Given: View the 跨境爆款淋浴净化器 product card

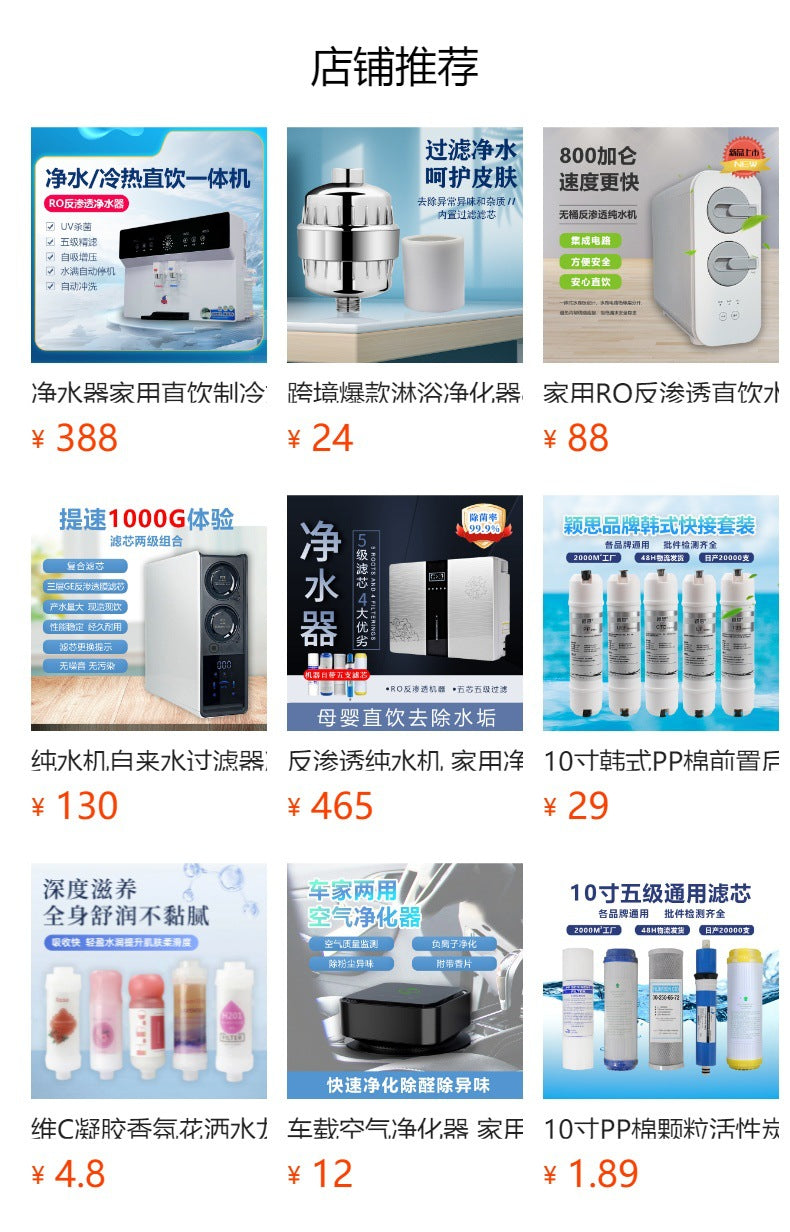Looking at the screenshot, I should tap(404, 245).
